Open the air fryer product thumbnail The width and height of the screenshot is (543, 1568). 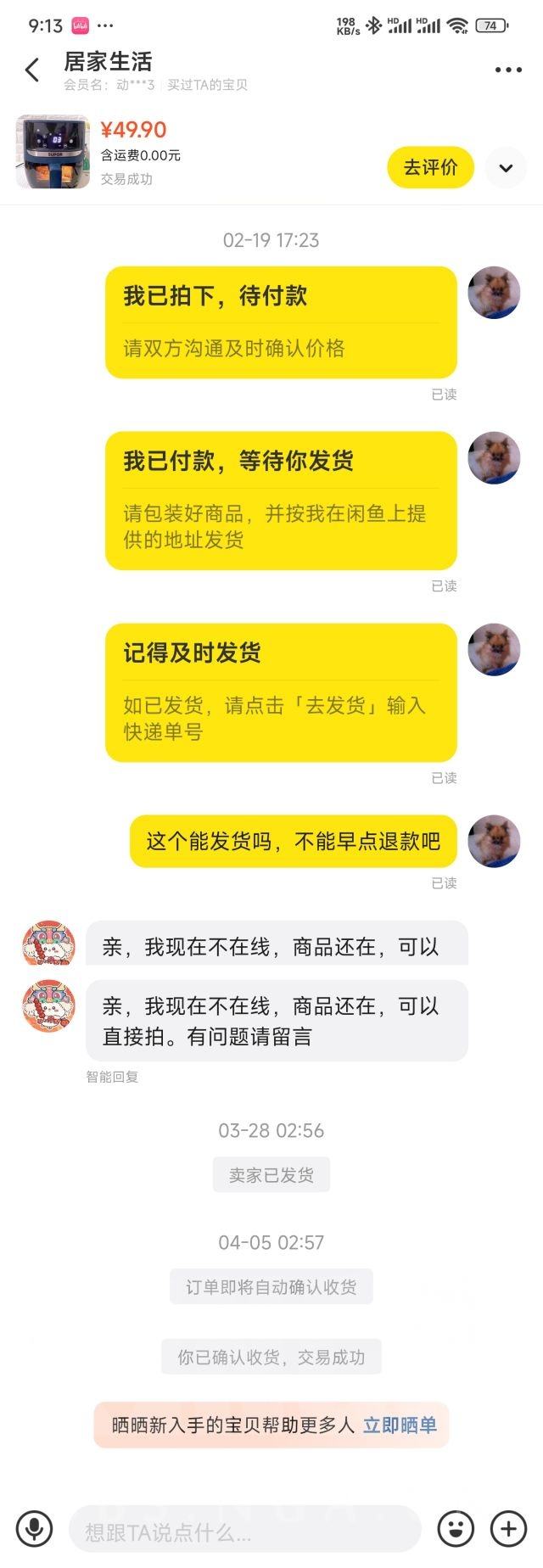(x=53, y=153)
